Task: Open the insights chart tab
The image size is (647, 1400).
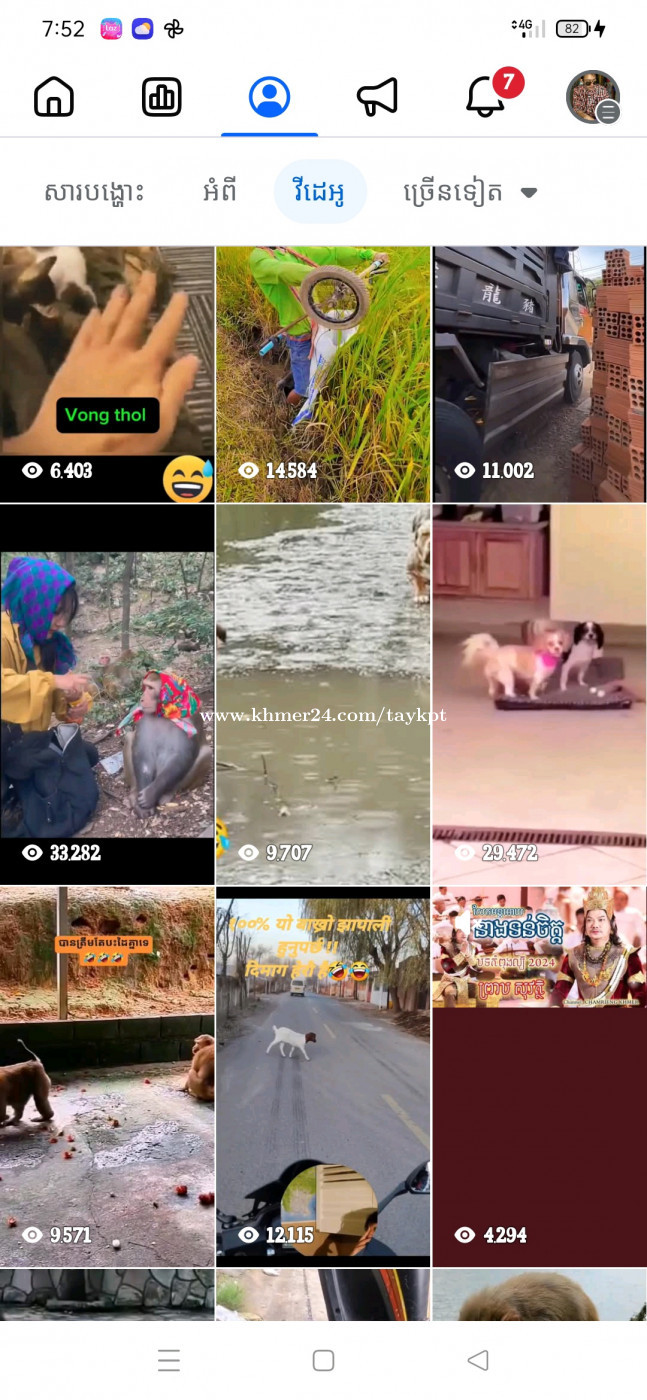Action: pyautogui.click(x=161, y=97)
